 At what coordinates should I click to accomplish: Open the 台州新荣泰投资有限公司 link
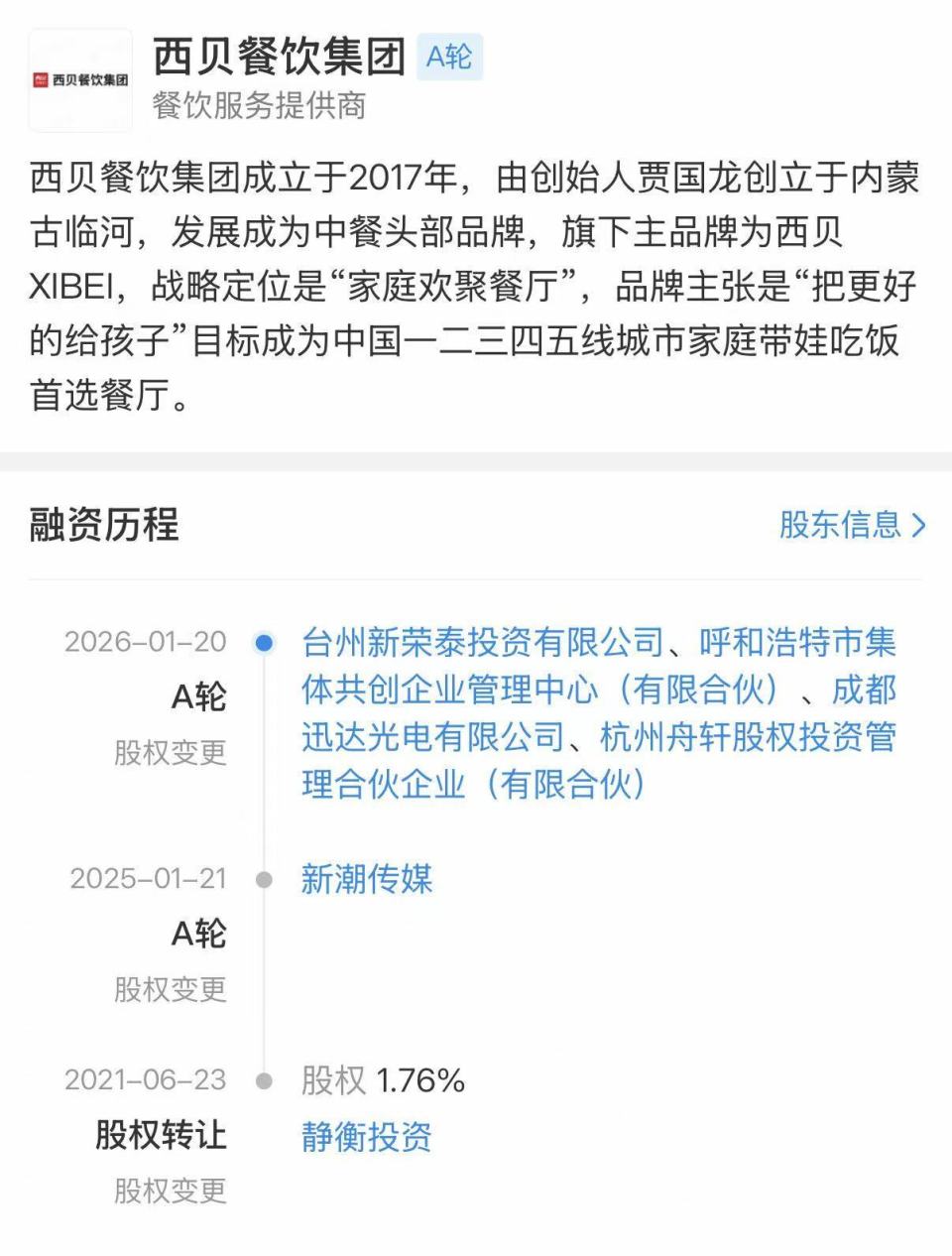point(480,645)
